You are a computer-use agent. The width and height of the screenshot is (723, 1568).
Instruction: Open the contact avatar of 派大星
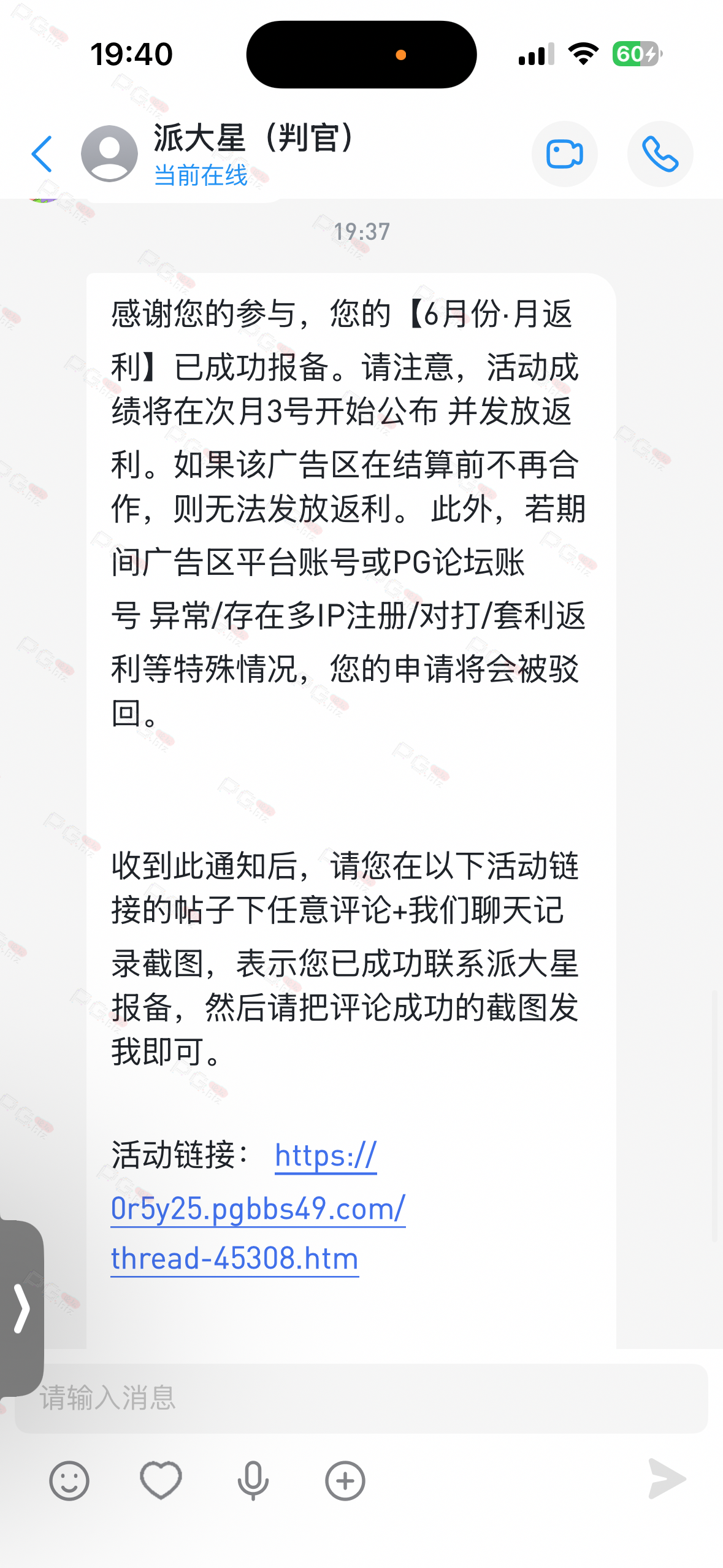(109, 153)
